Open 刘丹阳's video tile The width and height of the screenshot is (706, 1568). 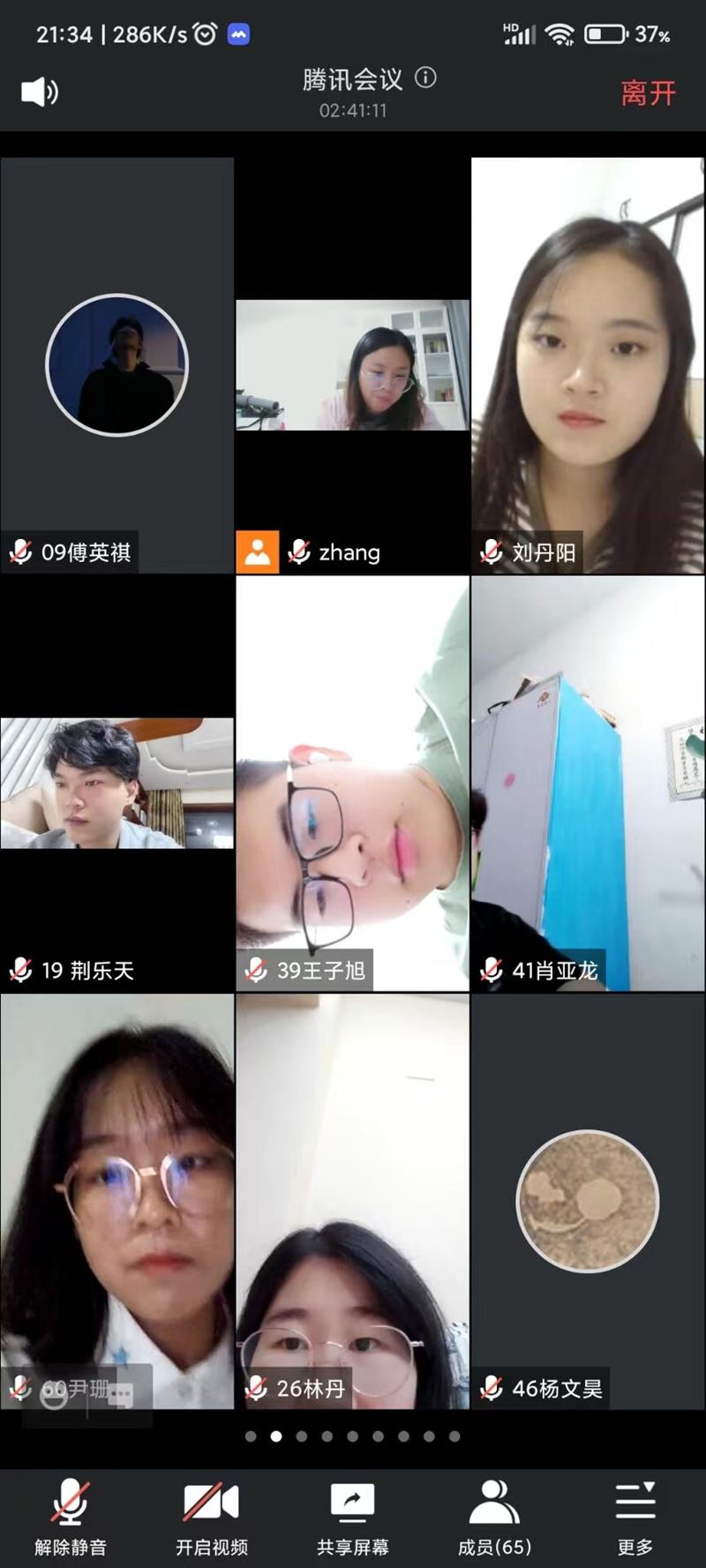click(588, 365)
